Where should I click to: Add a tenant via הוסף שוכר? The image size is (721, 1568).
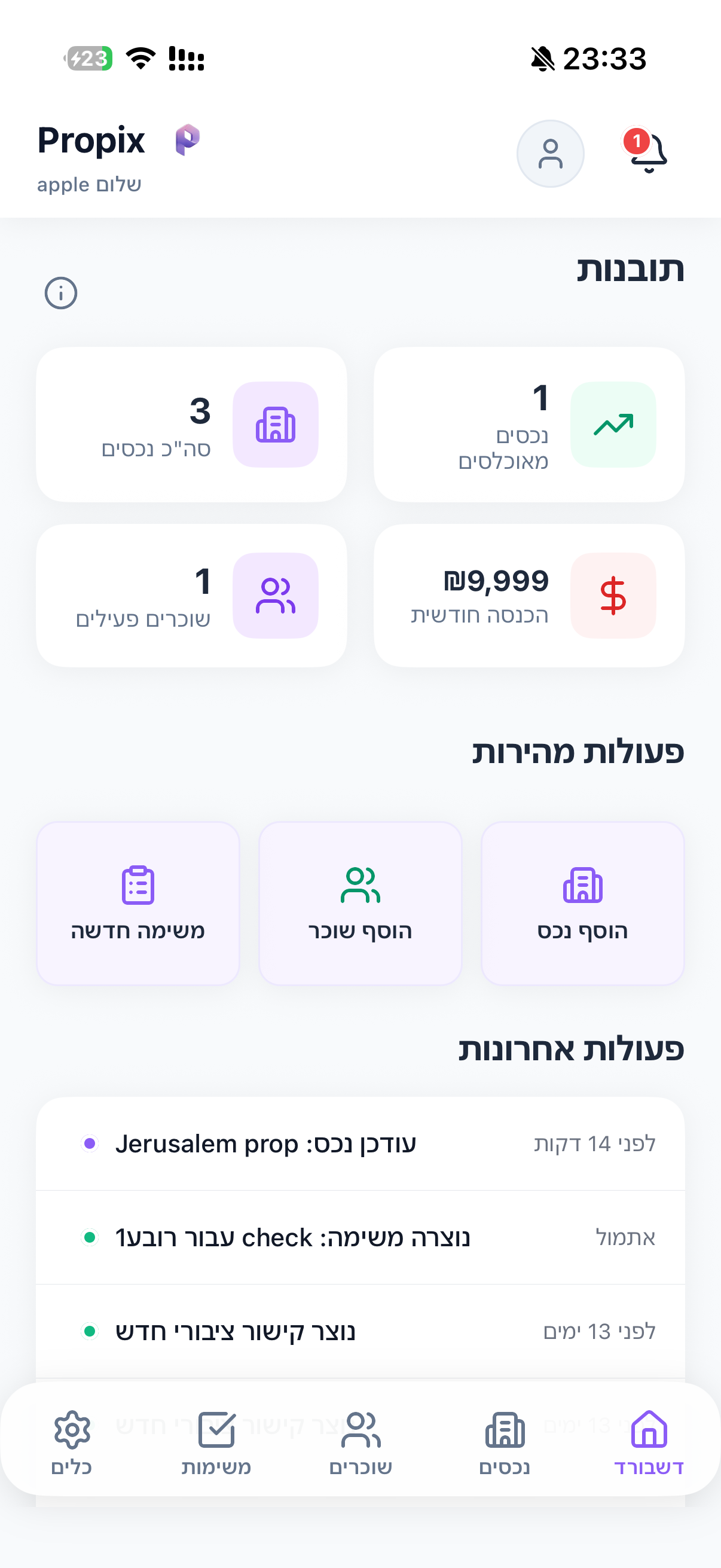[x=360, y=902]
